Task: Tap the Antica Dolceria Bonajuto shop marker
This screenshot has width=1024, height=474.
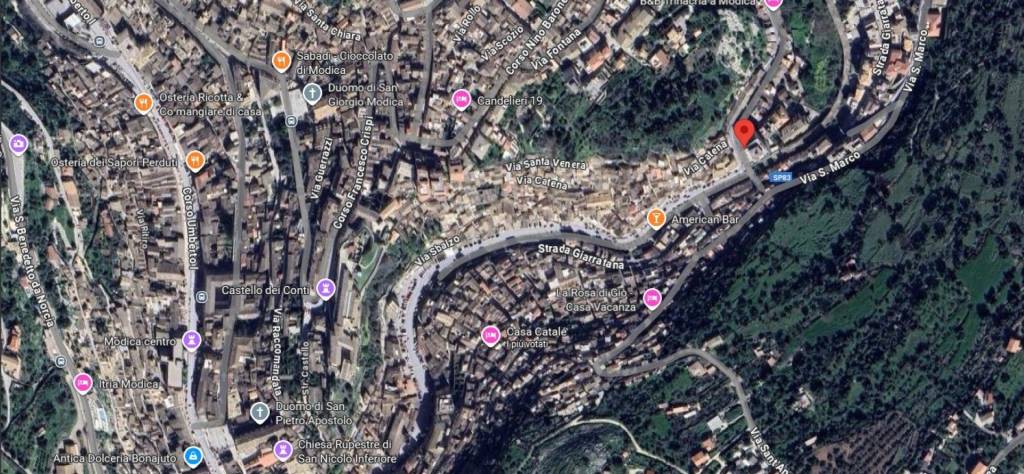Action: (x=194, y=458)
